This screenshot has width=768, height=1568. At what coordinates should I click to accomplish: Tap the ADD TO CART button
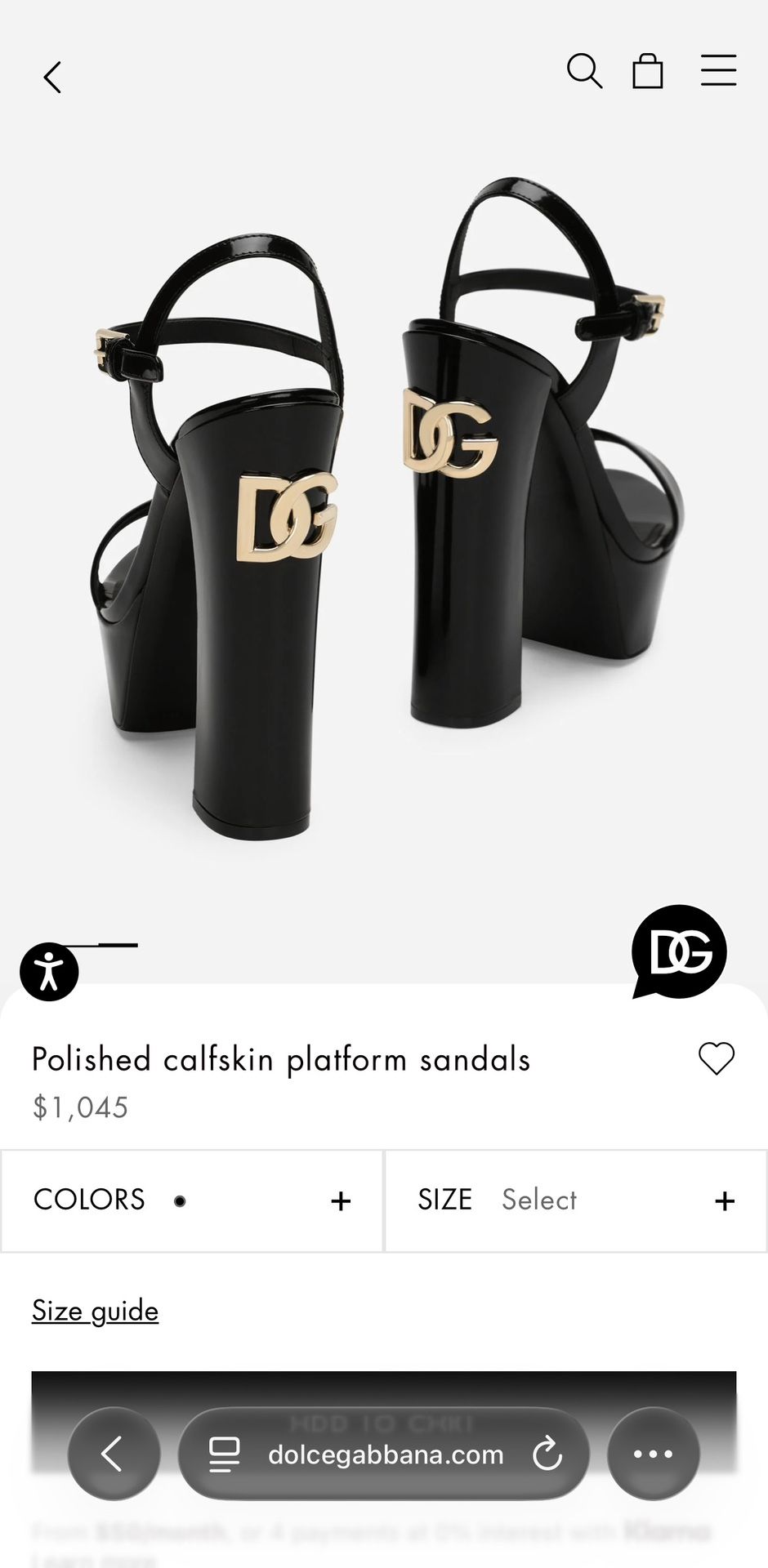tap(384, 1419)
